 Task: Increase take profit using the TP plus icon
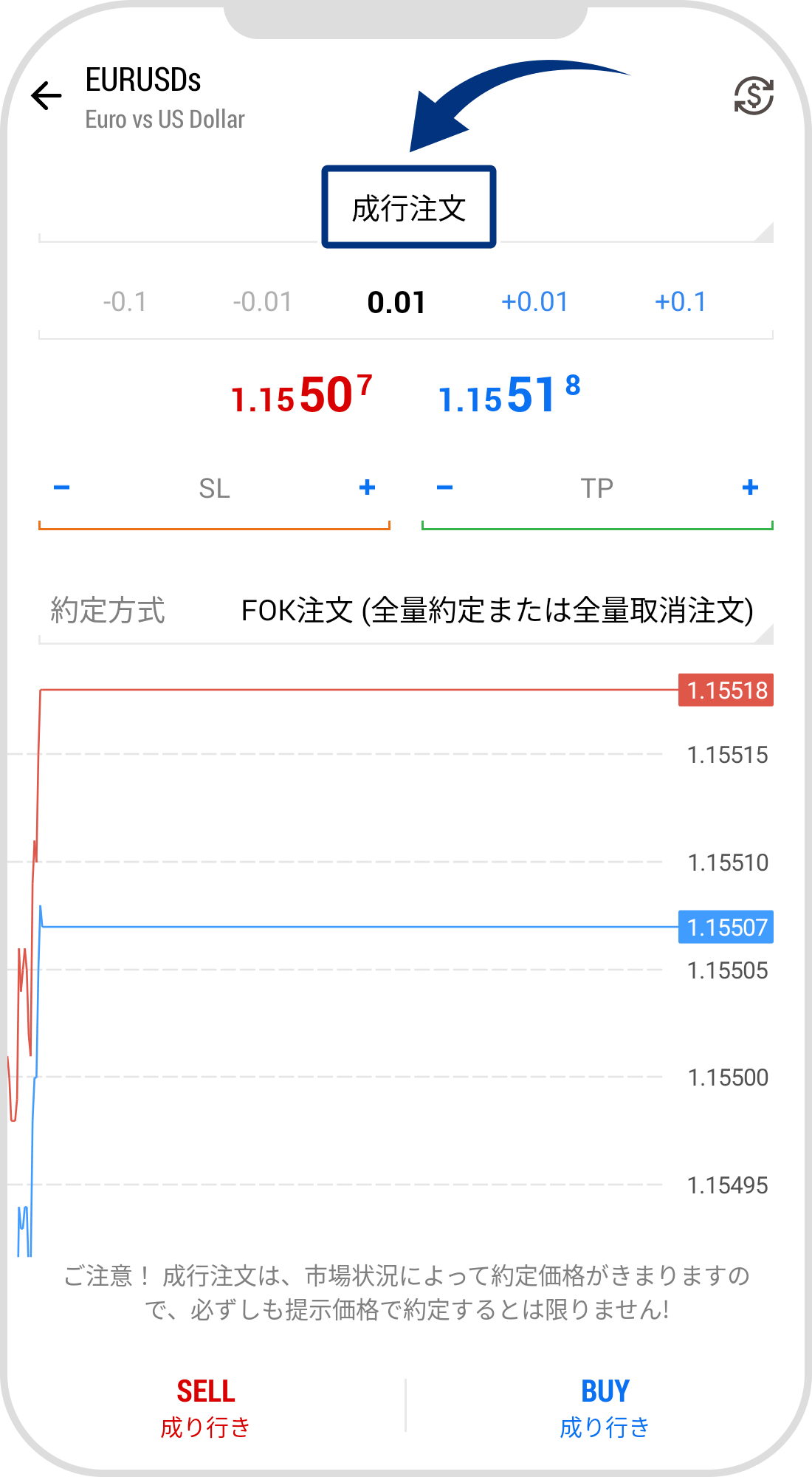click(x=749, y=487)
